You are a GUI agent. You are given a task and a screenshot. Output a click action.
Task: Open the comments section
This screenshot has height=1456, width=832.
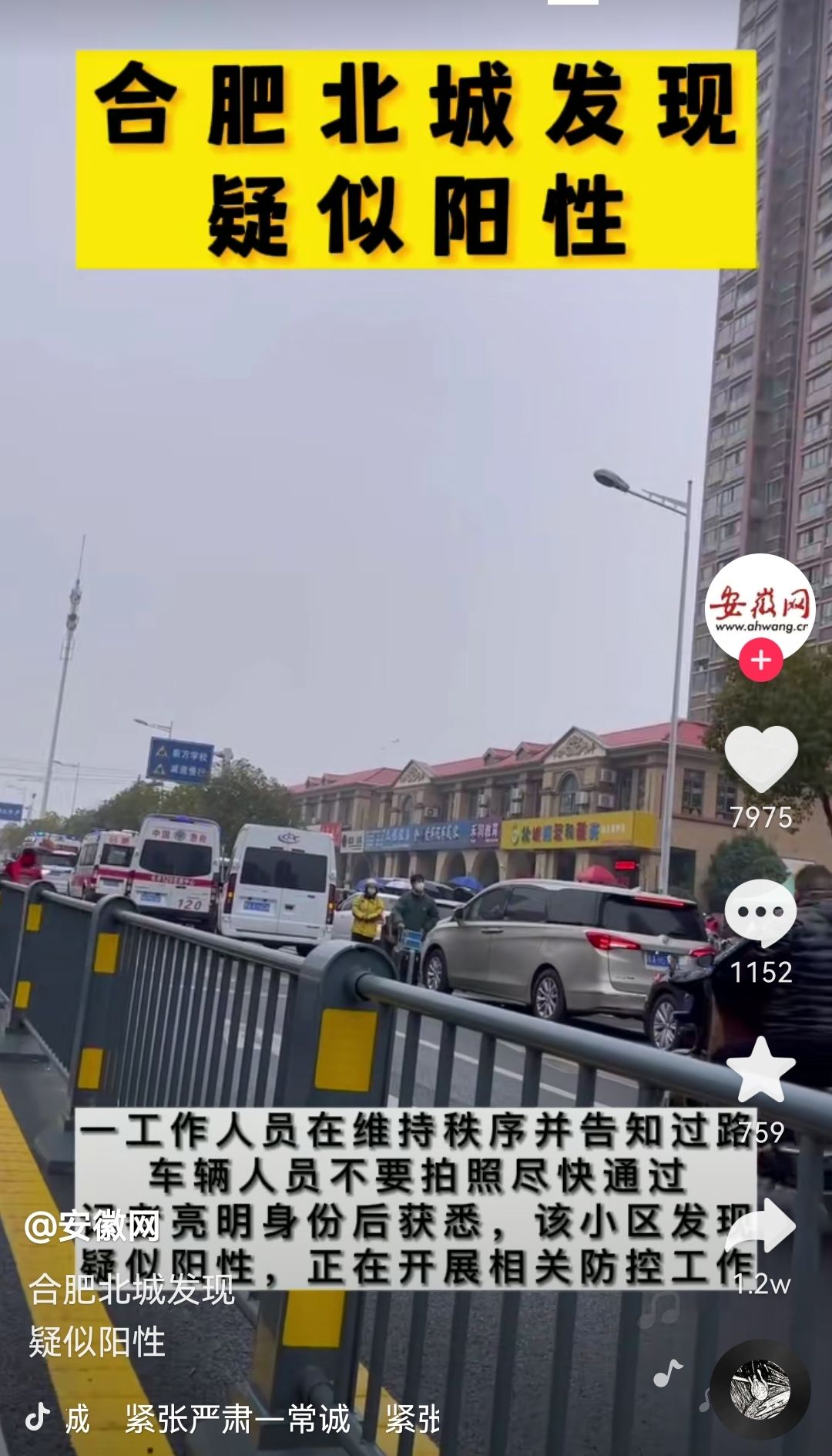[761, 913]
